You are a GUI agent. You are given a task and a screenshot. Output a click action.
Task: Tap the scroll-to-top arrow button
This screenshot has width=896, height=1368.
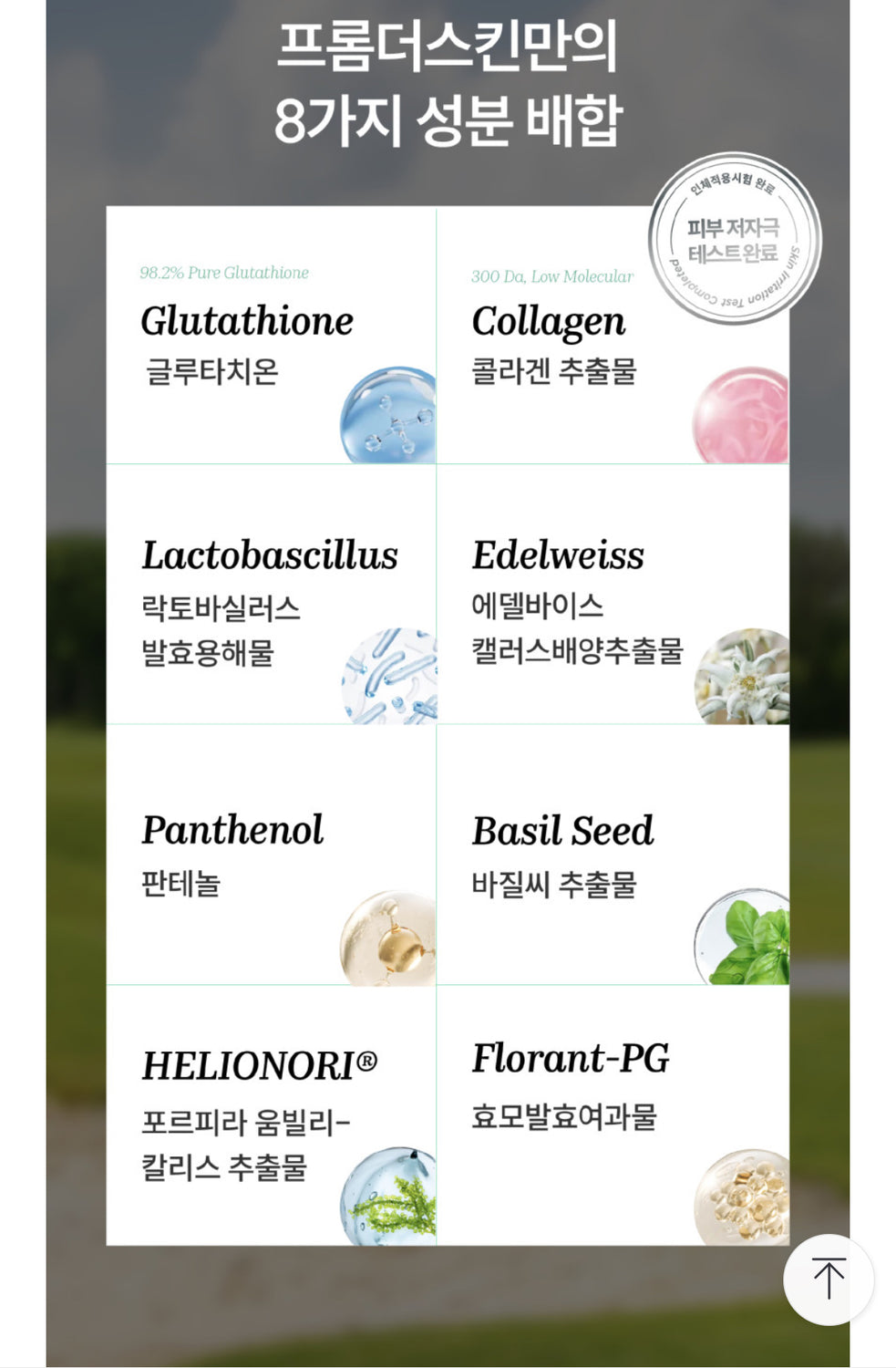pyautogui.click(x=828, y=1279)
